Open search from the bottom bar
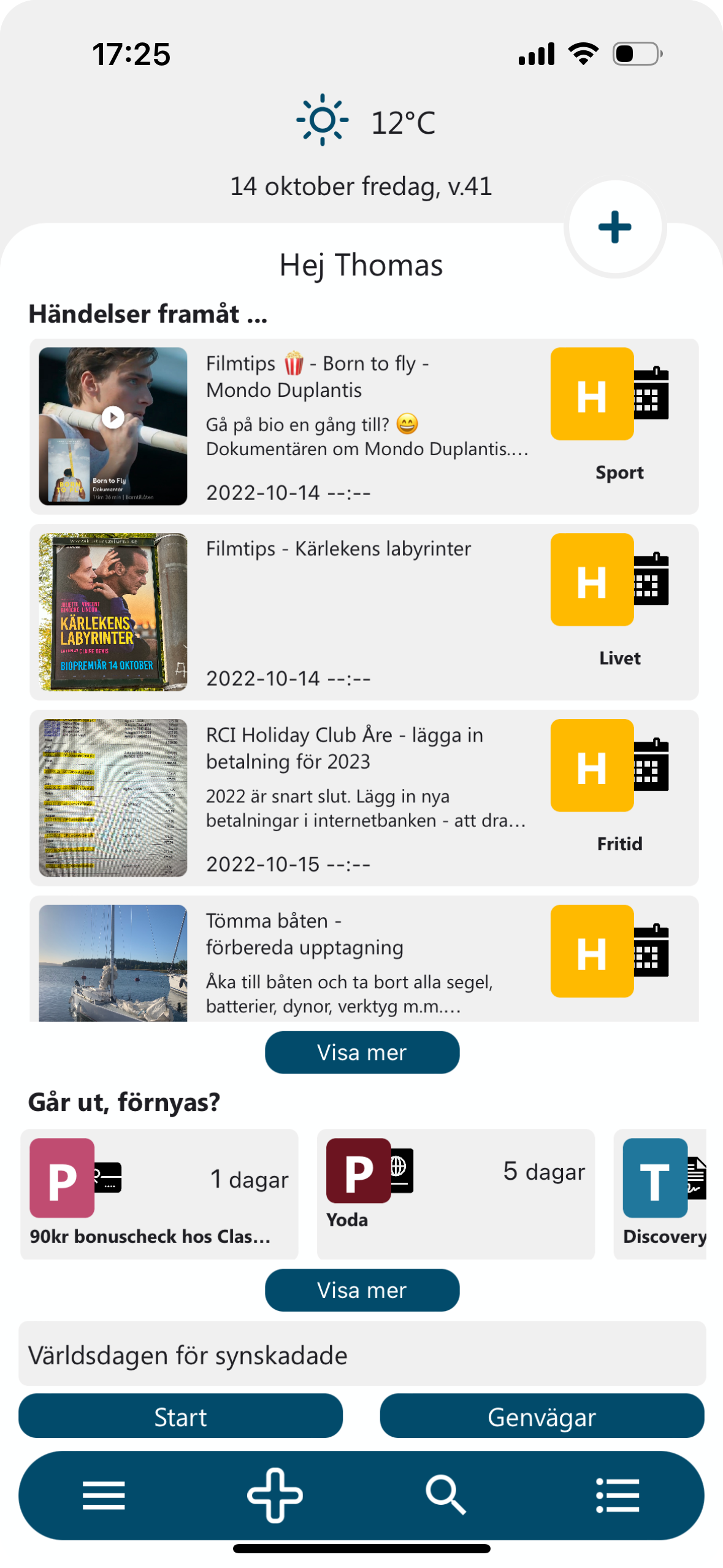This screenshot has height=1568, width=723. point(446,1496)
